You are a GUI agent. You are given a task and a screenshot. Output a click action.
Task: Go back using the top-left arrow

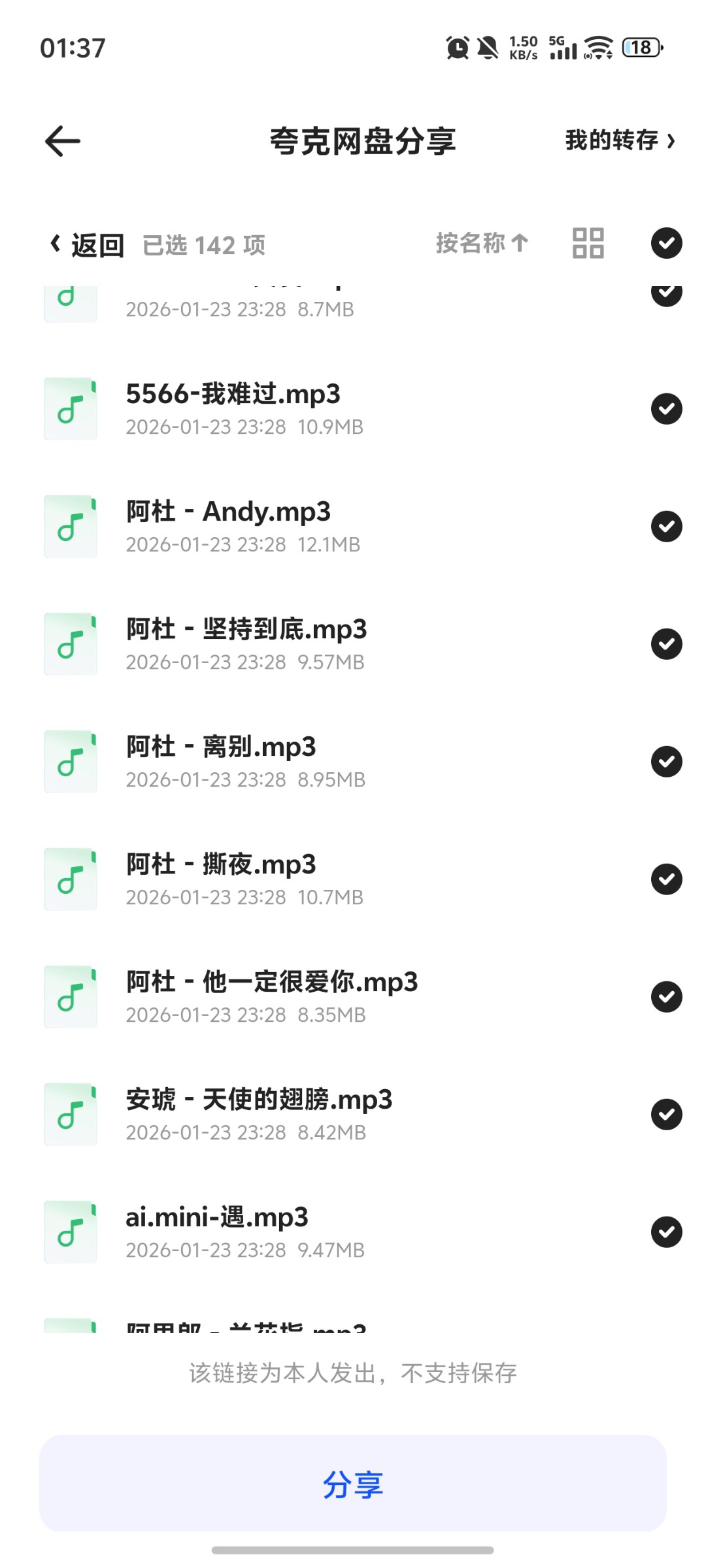(x=63, y=141)
